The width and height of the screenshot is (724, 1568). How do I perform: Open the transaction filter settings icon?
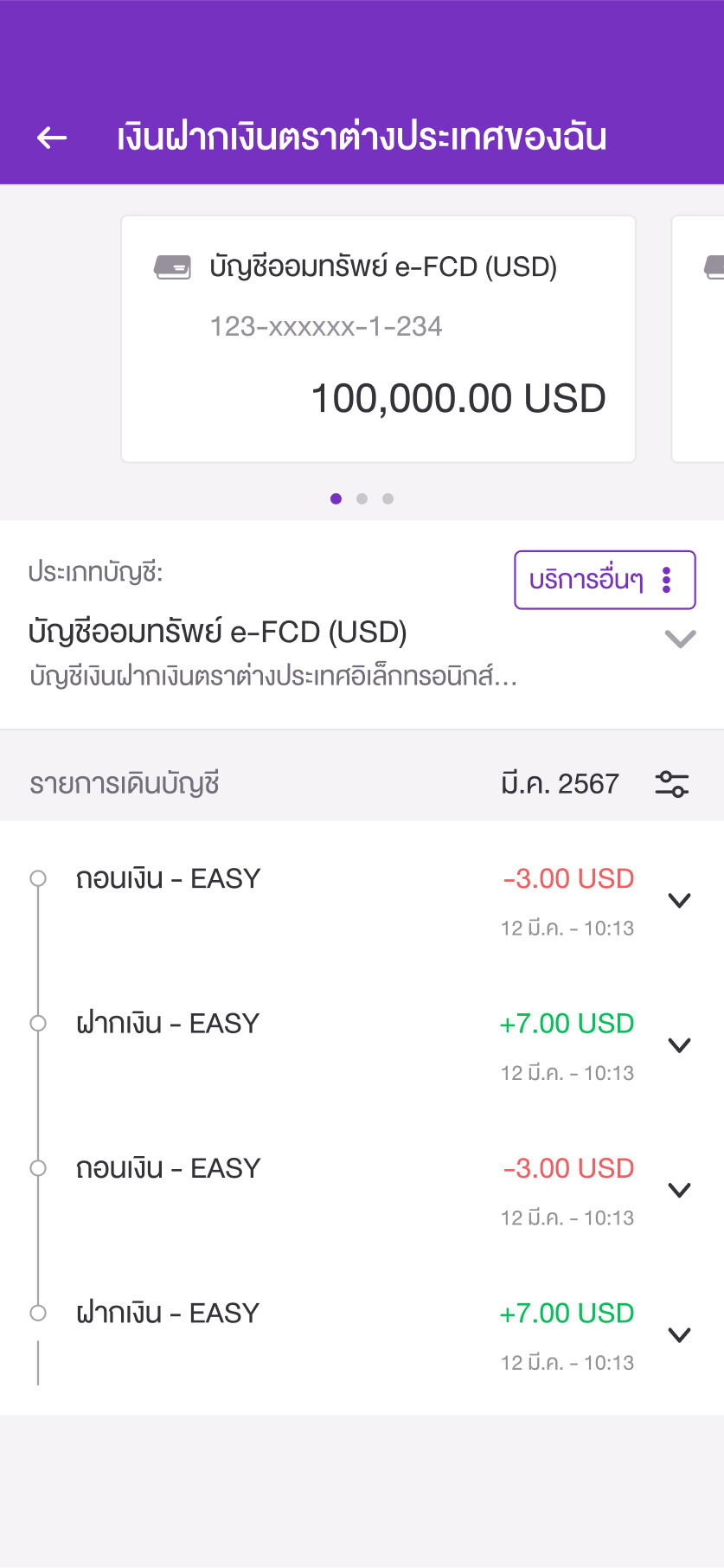coord(672,784)
